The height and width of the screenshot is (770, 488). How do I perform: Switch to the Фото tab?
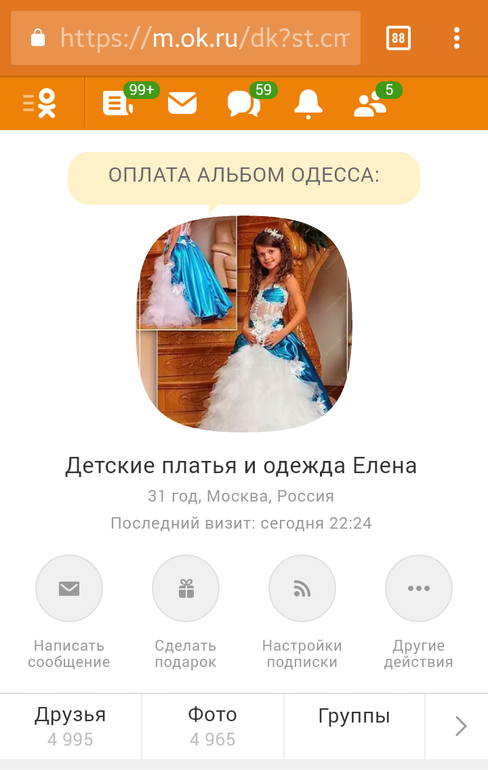click(213, 726)
